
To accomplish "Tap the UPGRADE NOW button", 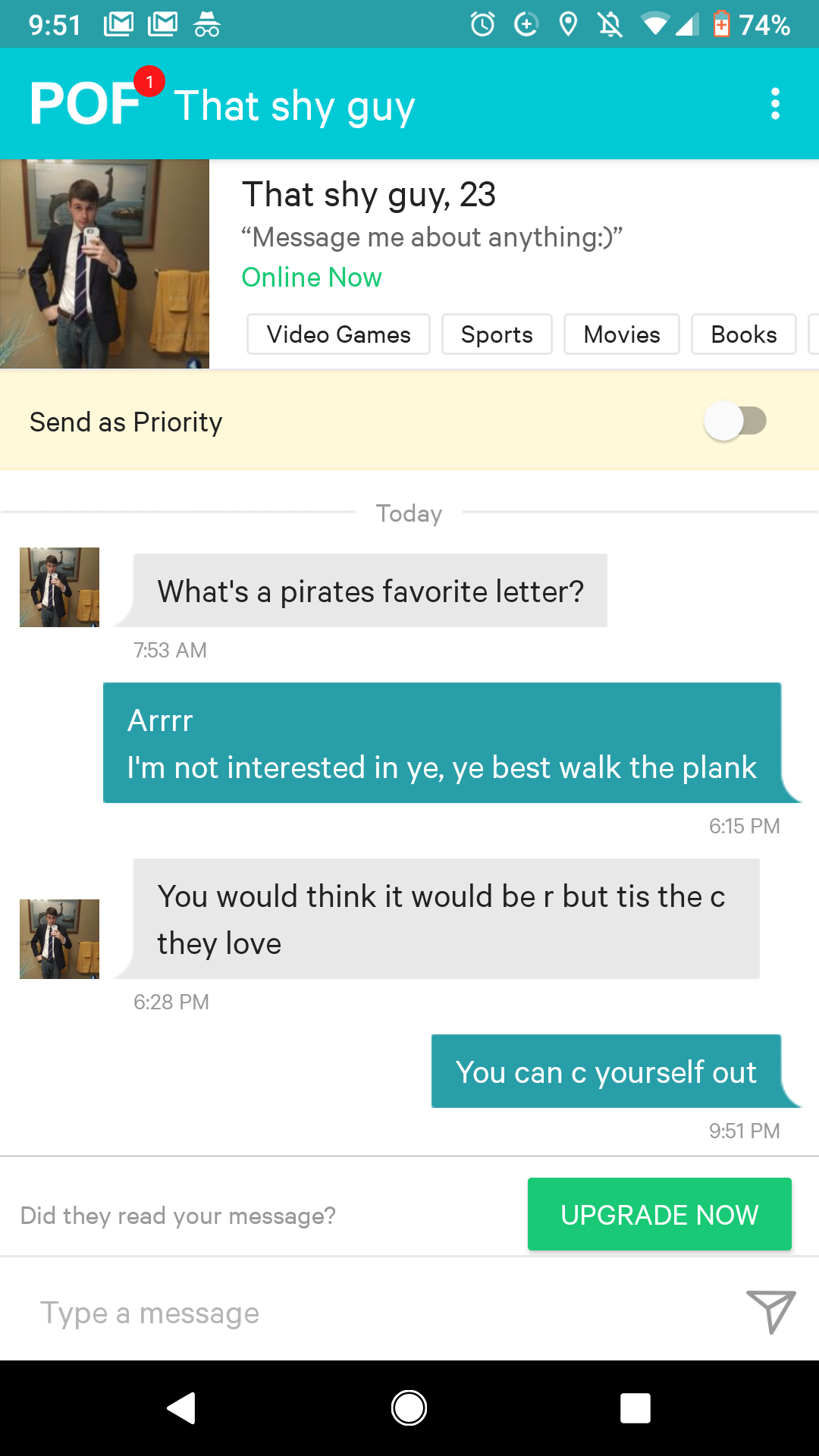I will click(x=659, y=1214).
